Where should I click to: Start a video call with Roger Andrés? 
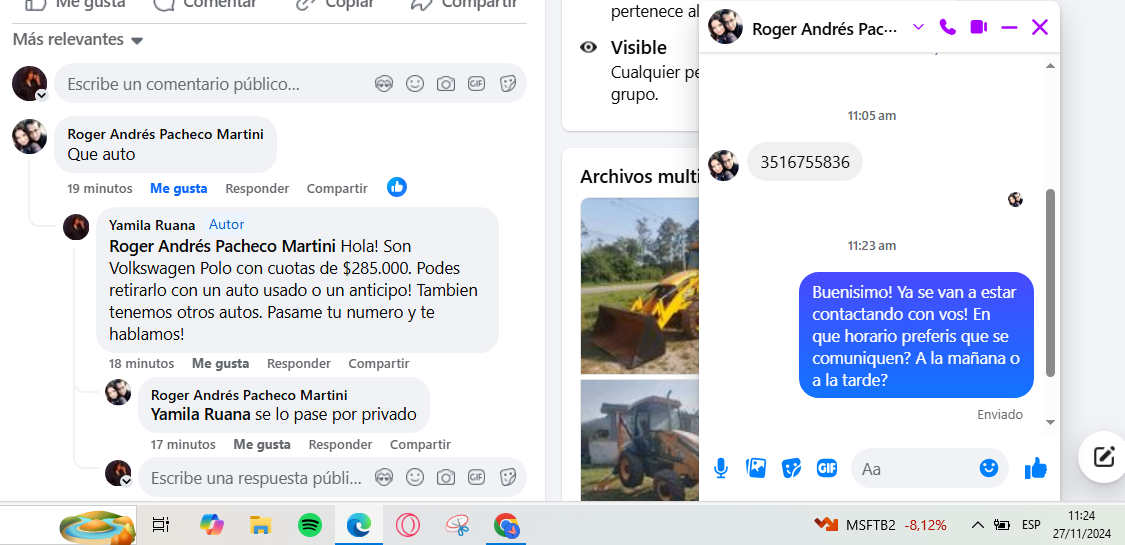(978, 27)
